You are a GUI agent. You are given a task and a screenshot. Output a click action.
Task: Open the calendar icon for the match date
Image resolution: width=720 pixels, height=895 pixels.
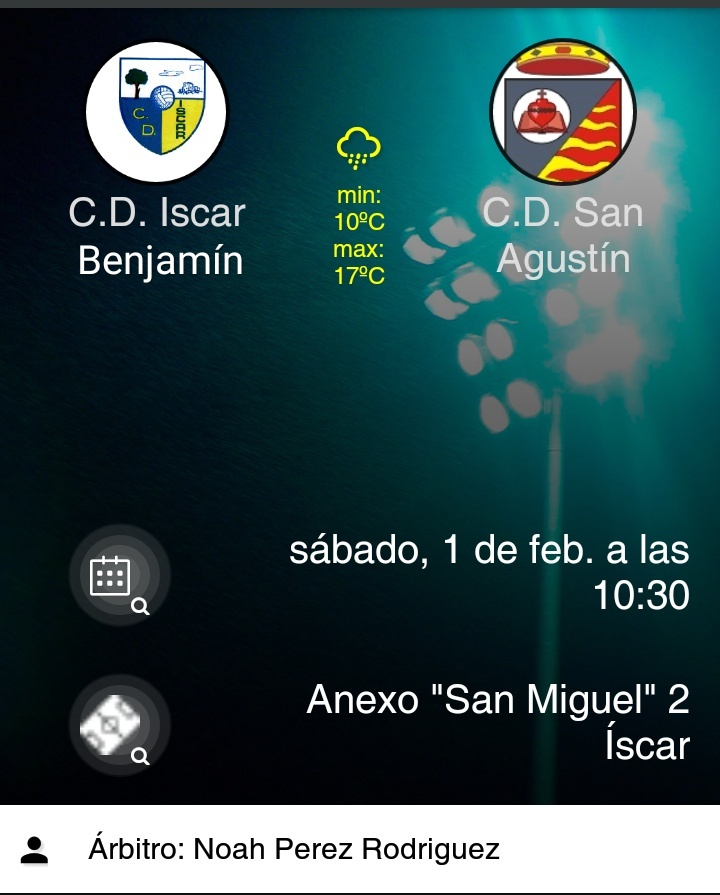coord(118,577)
